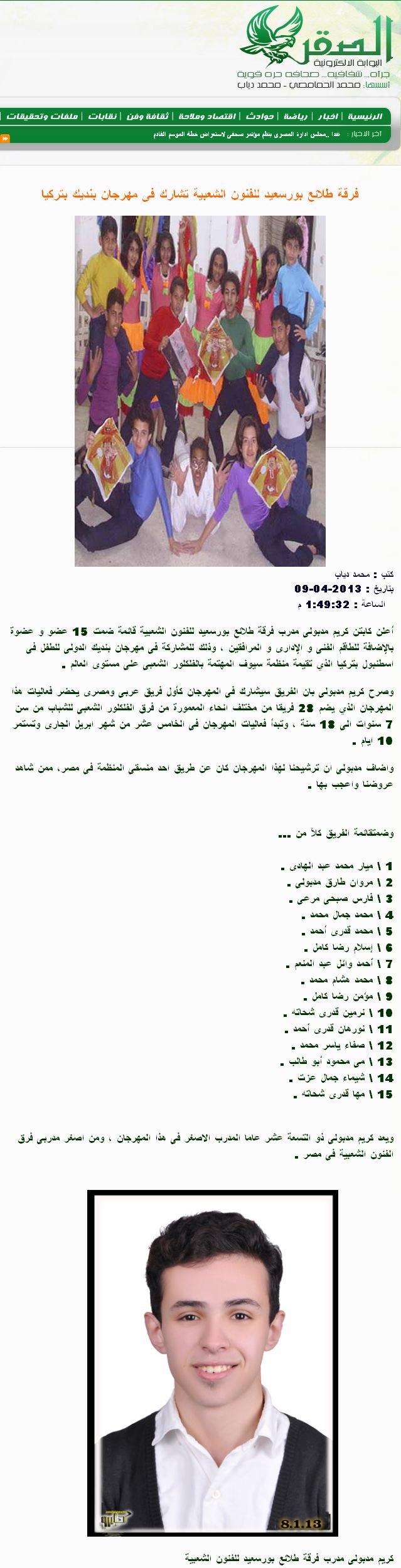401x1568 pixels.
Task: Go to the حوادث section
Action: [259, 117]
